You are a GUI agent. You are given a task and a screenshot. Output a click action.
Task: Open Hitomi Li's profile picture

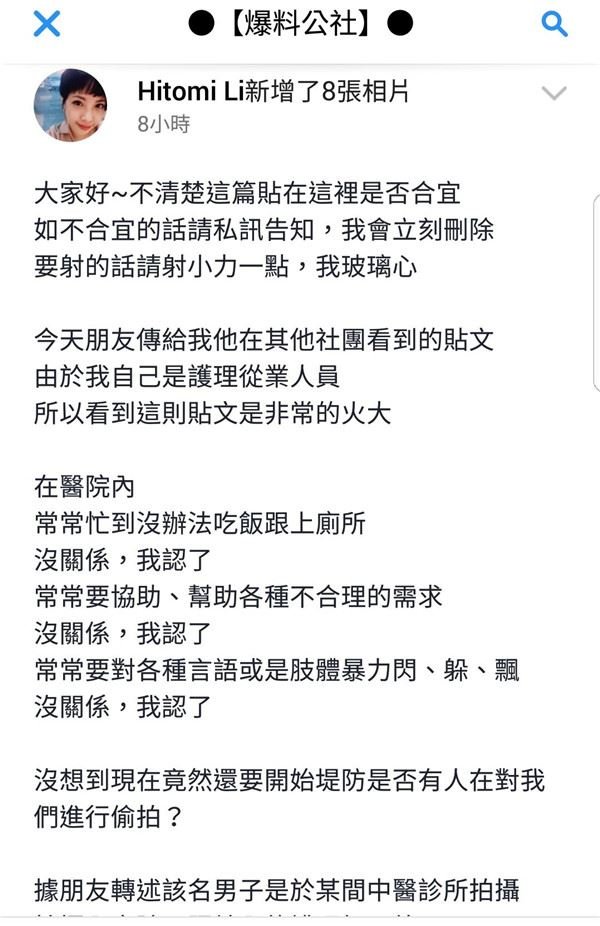[x=71, y=105]
